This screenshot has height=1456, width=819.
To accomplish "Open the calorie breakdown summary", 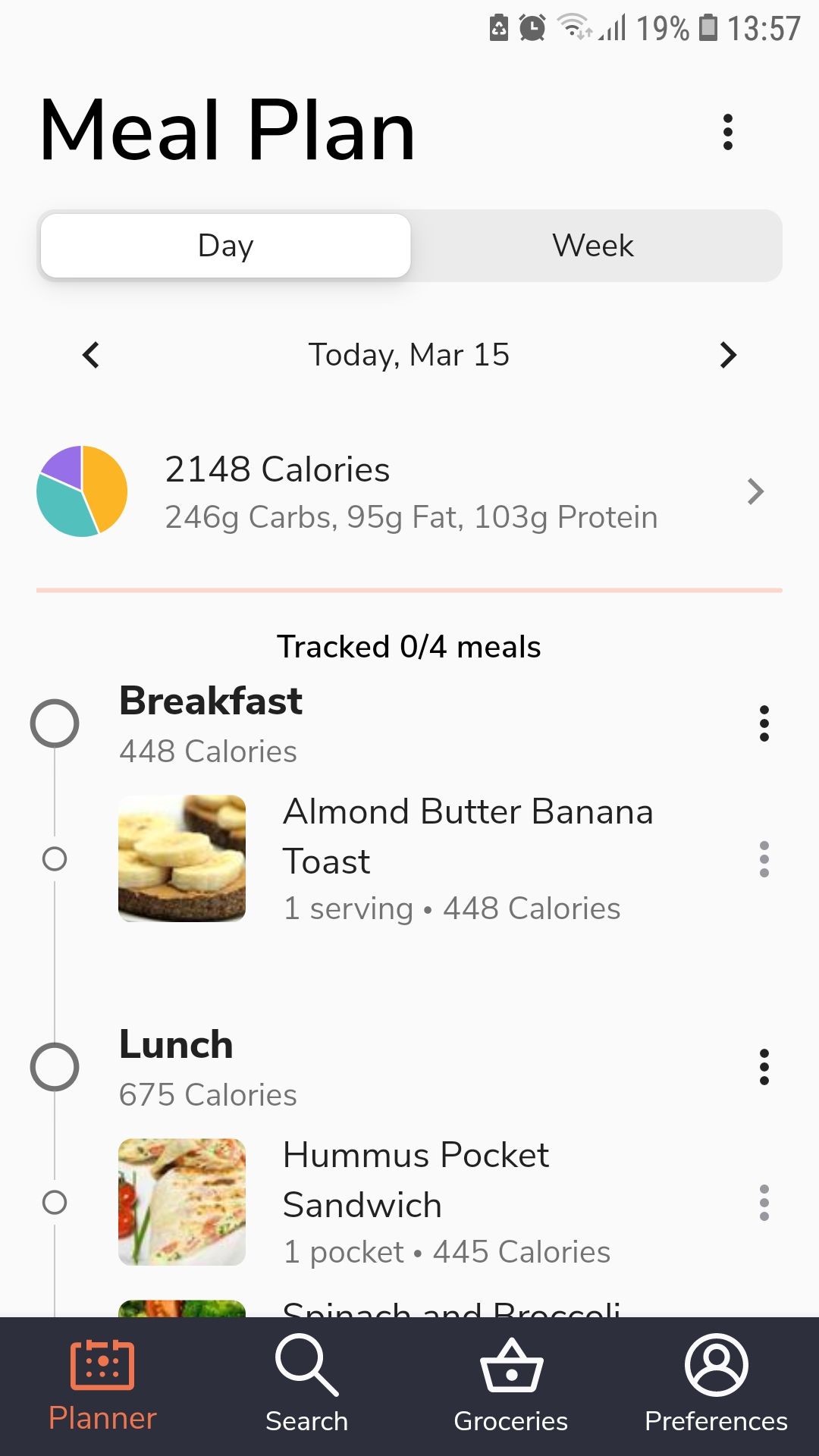I will [x=409, y=491].
